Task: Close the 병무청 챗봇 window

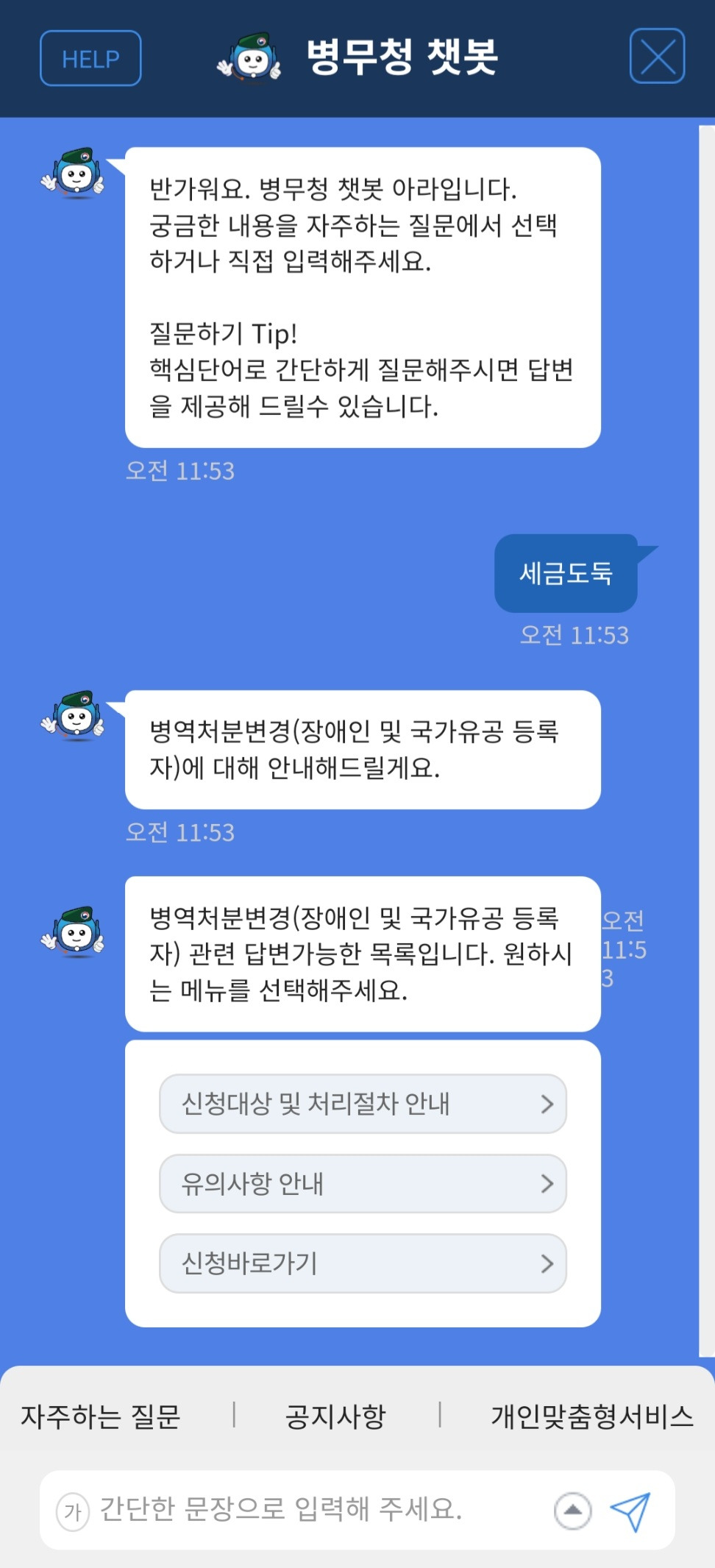Action: point(657,57)
